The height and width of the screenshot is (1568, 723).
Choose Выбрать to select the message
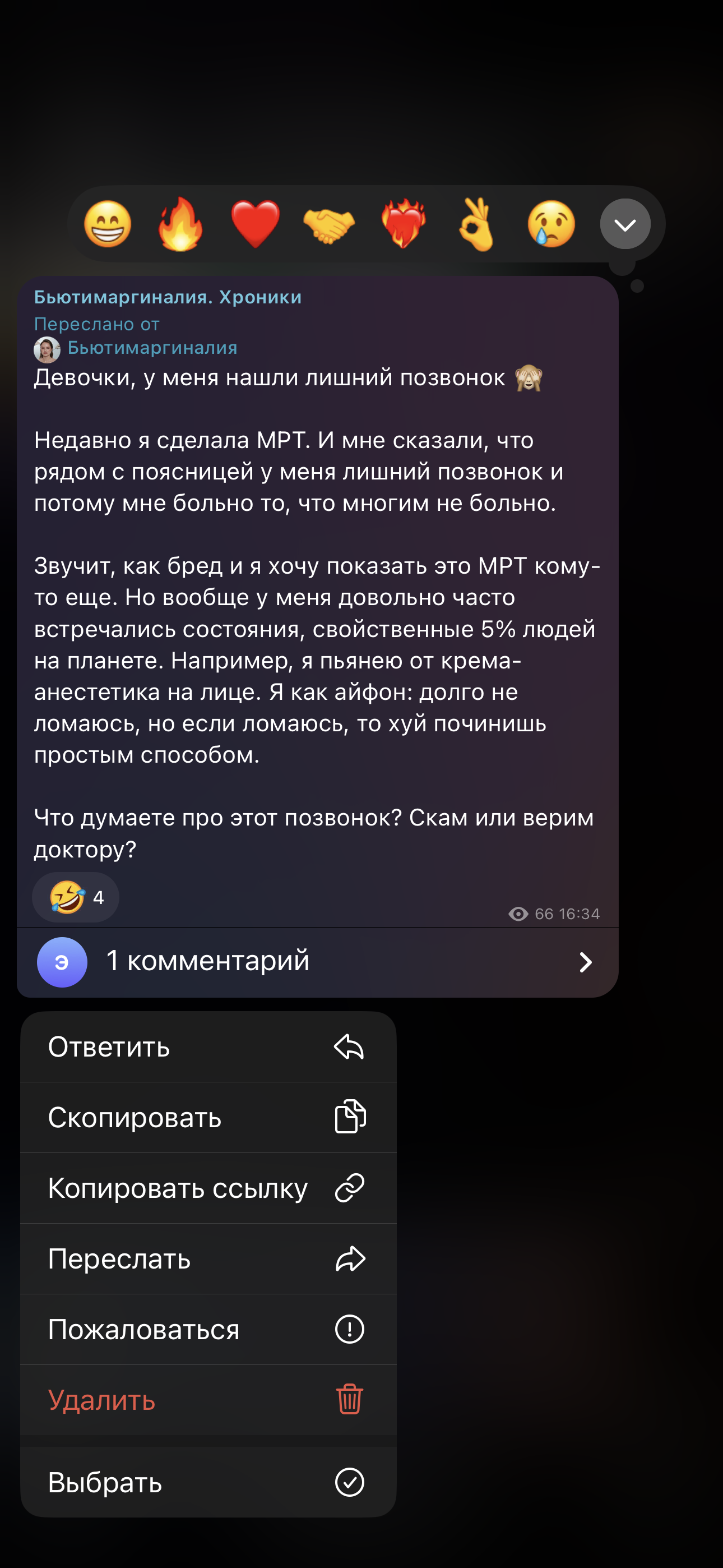[x=208, y=1482]
